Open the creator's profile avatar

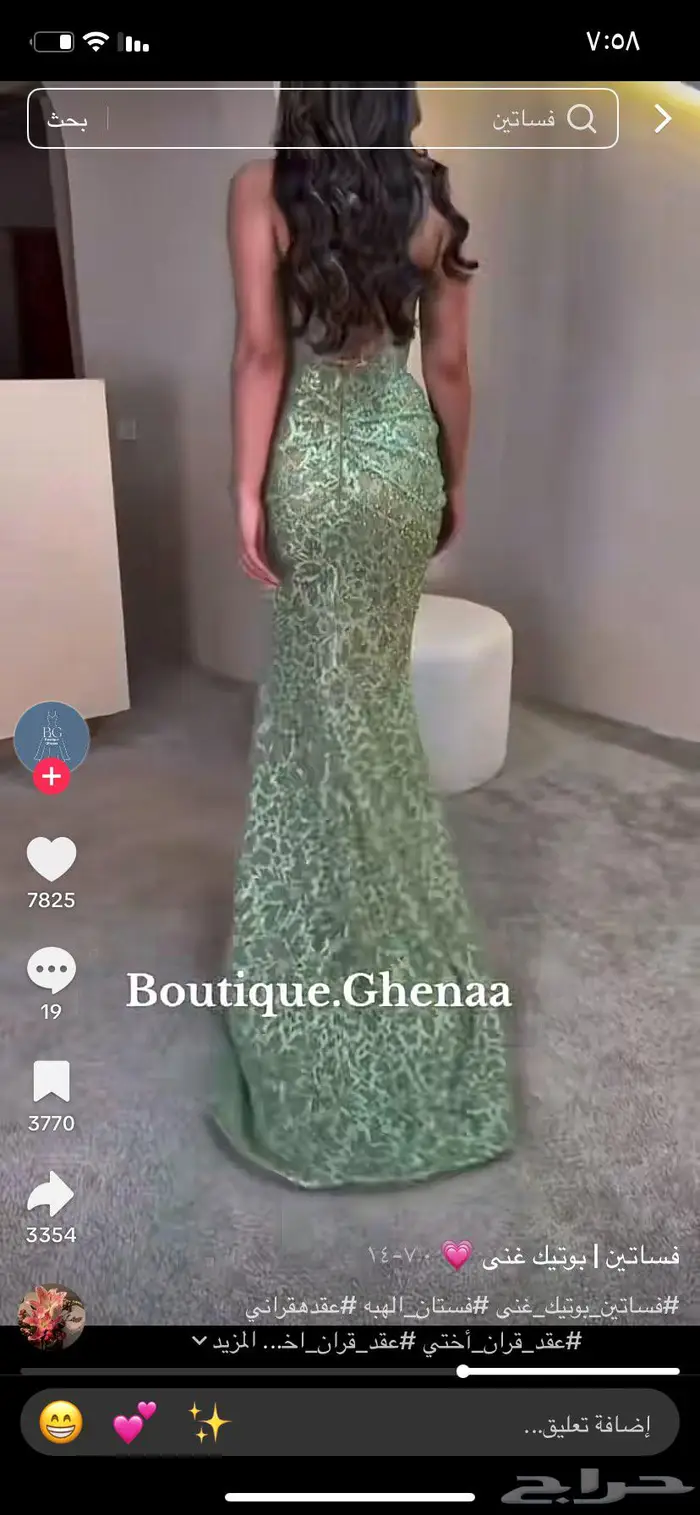tap(52, 739)
